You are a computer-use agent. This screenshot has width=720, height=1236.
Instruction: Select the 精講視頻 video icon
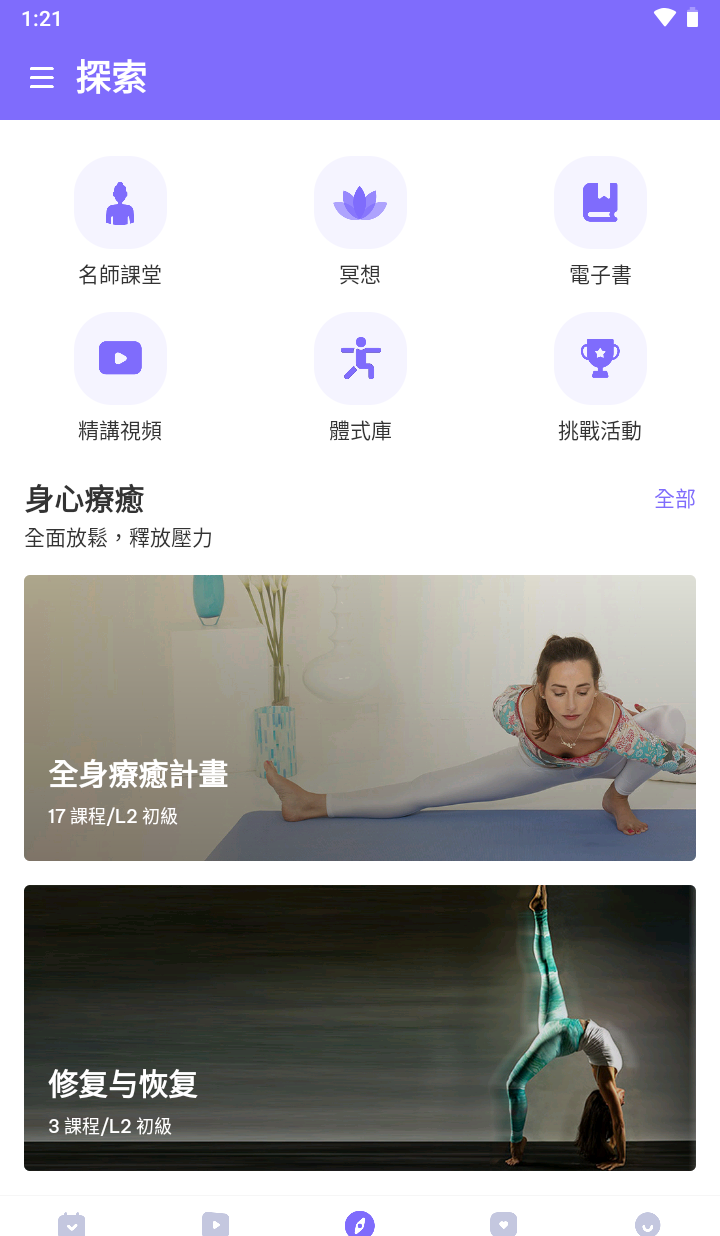point(120,358)
